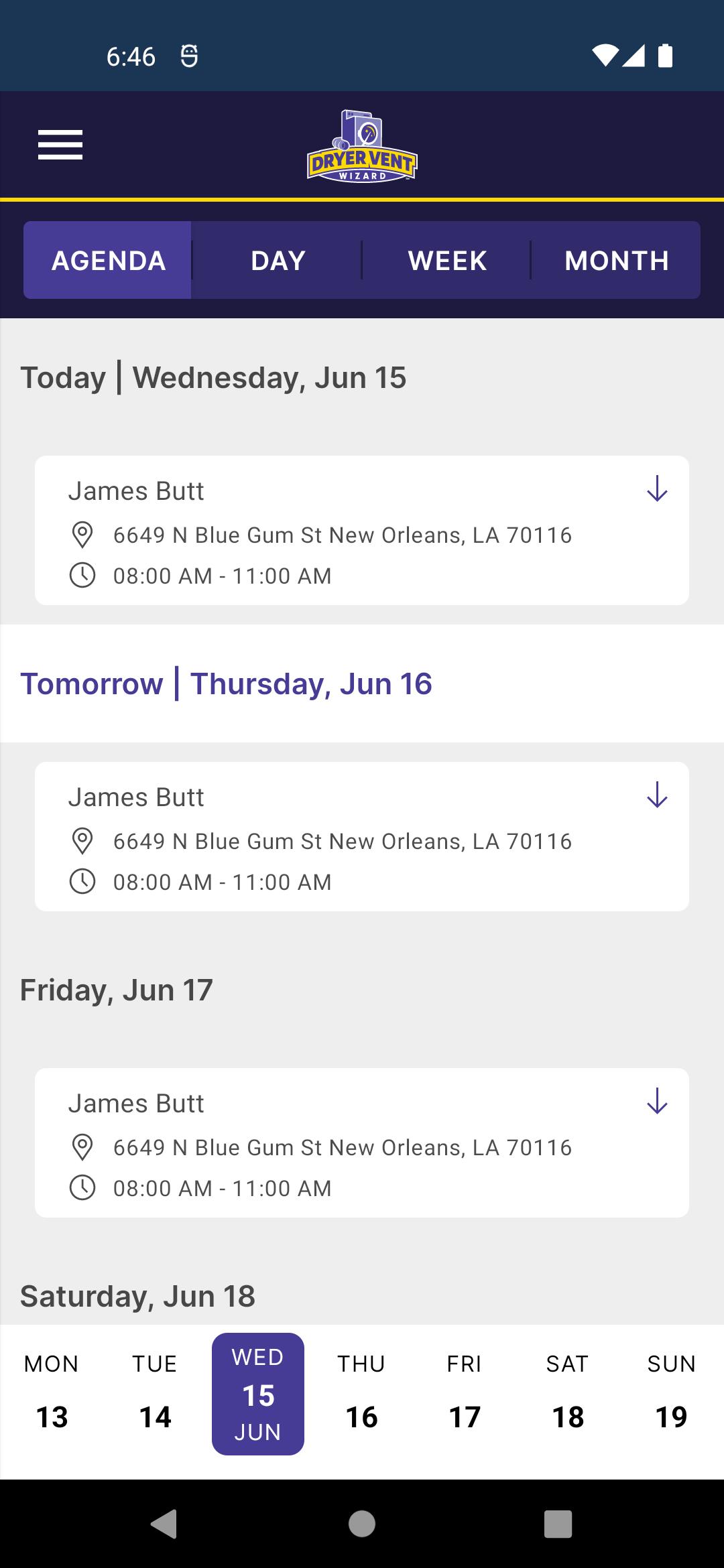Select Sunday 19 in the week strip
724x1568 pixels.
(671, 1394)
